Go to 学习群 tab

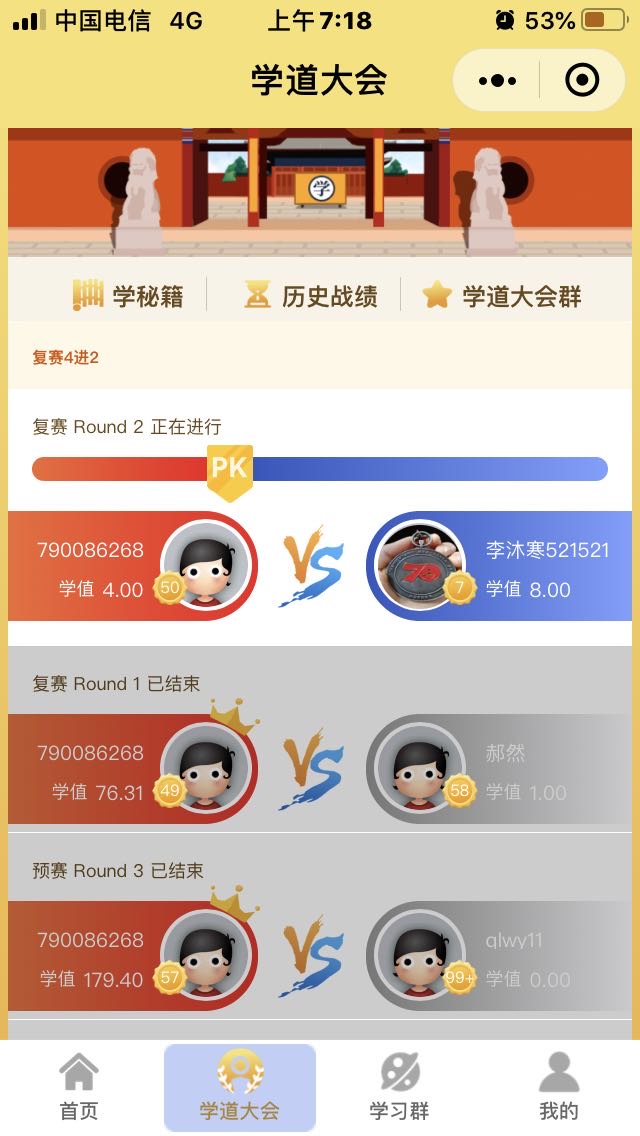point(399,1088)
